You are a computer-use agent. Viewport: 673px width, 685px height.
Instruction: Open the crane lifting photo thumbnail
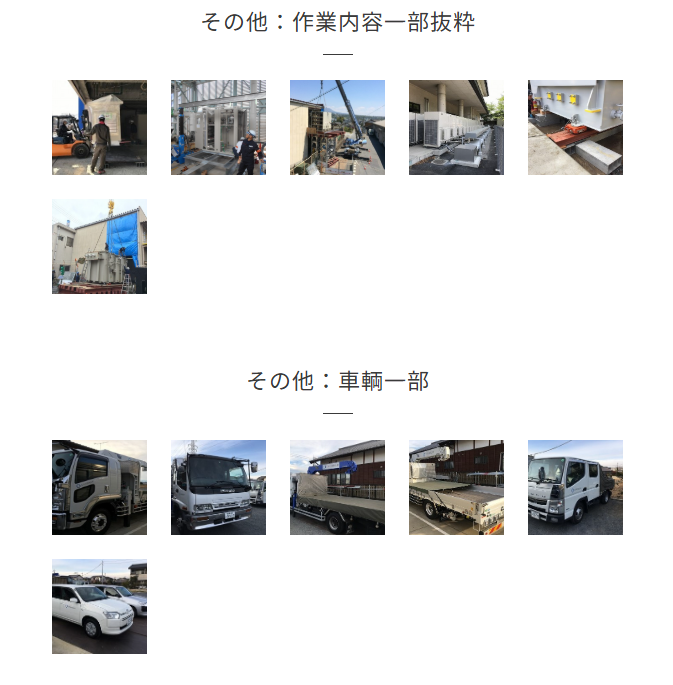(x=337, y=127)
